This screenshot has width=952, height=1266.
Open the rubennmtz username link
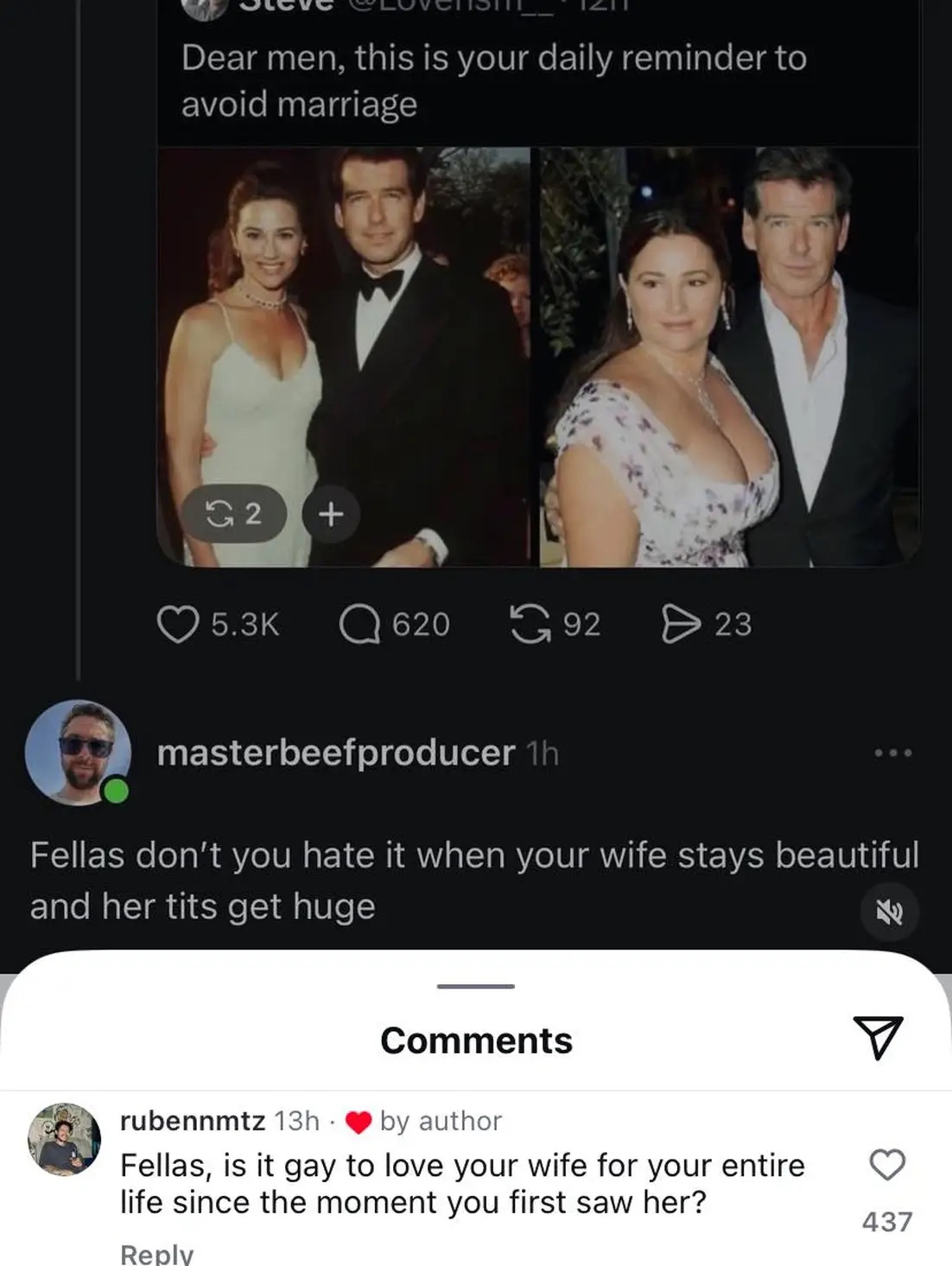point(192,1121)
